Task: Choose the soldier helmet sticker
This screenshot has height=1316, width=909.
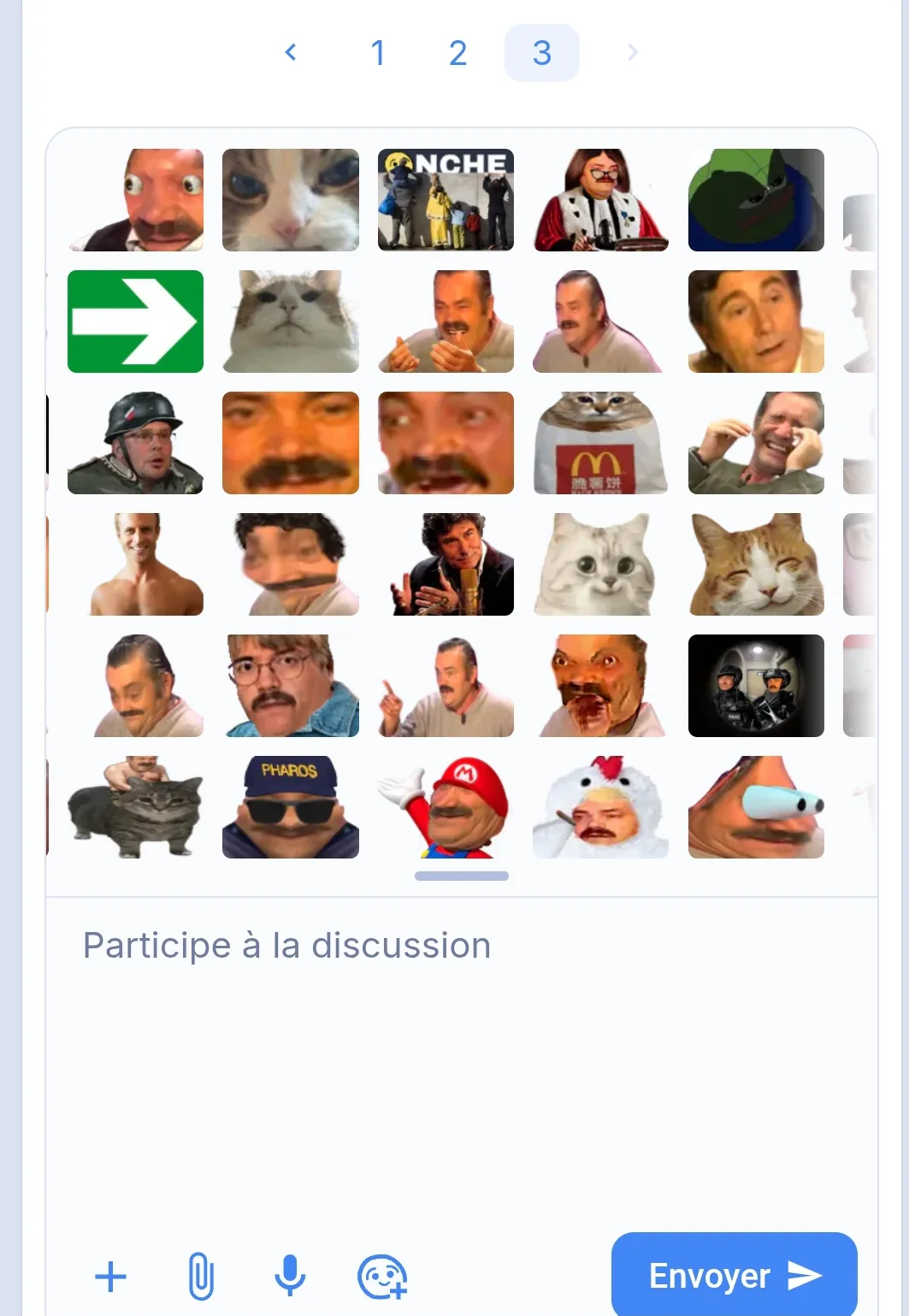Action: click(x=135, y=443)
